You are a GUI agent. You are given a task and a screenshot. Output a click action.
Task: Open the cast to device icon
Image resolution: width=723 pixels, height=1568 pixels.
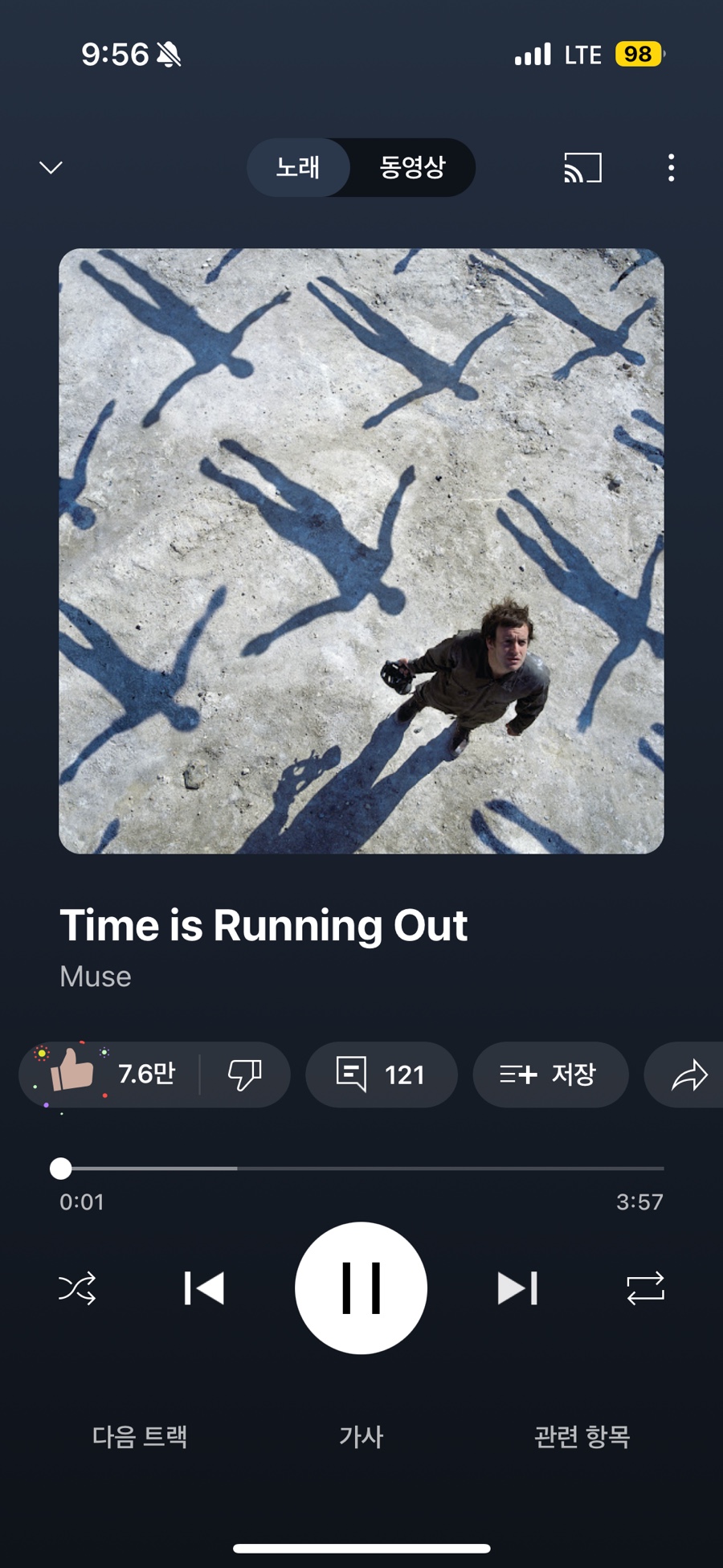click(582, 167)
